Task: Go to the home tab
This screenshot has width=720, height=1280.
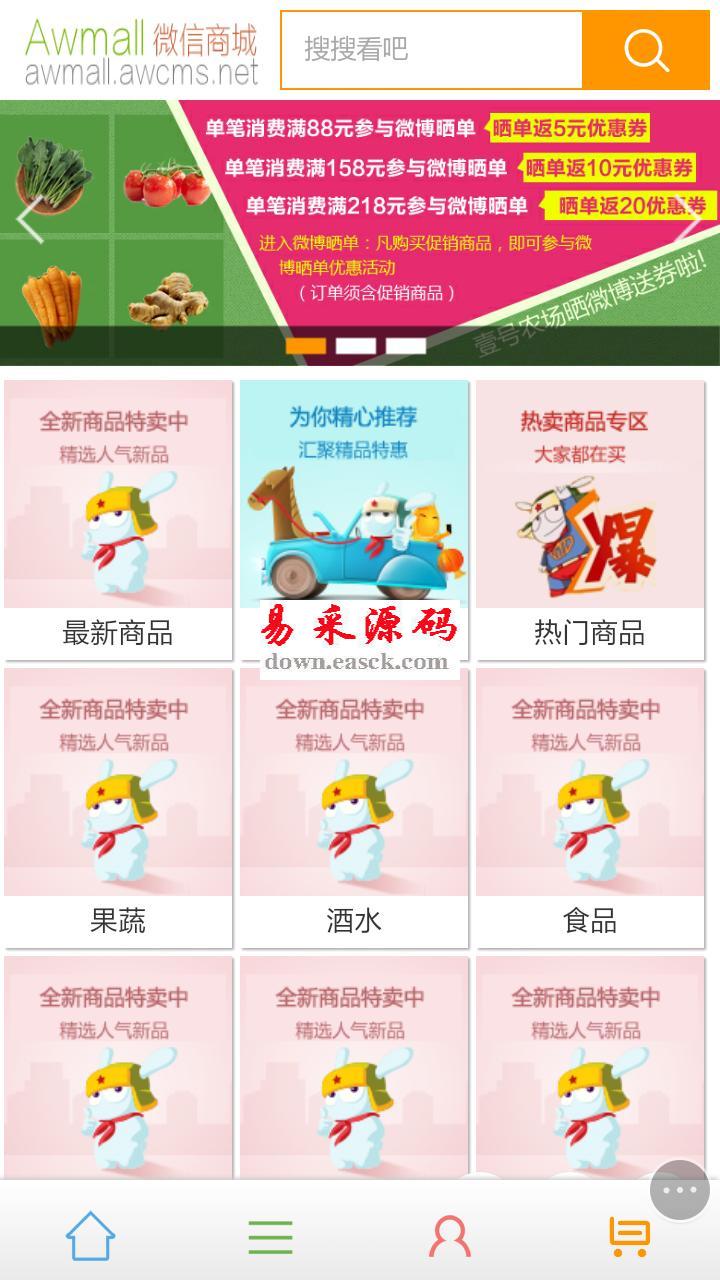Action: 91,1236
